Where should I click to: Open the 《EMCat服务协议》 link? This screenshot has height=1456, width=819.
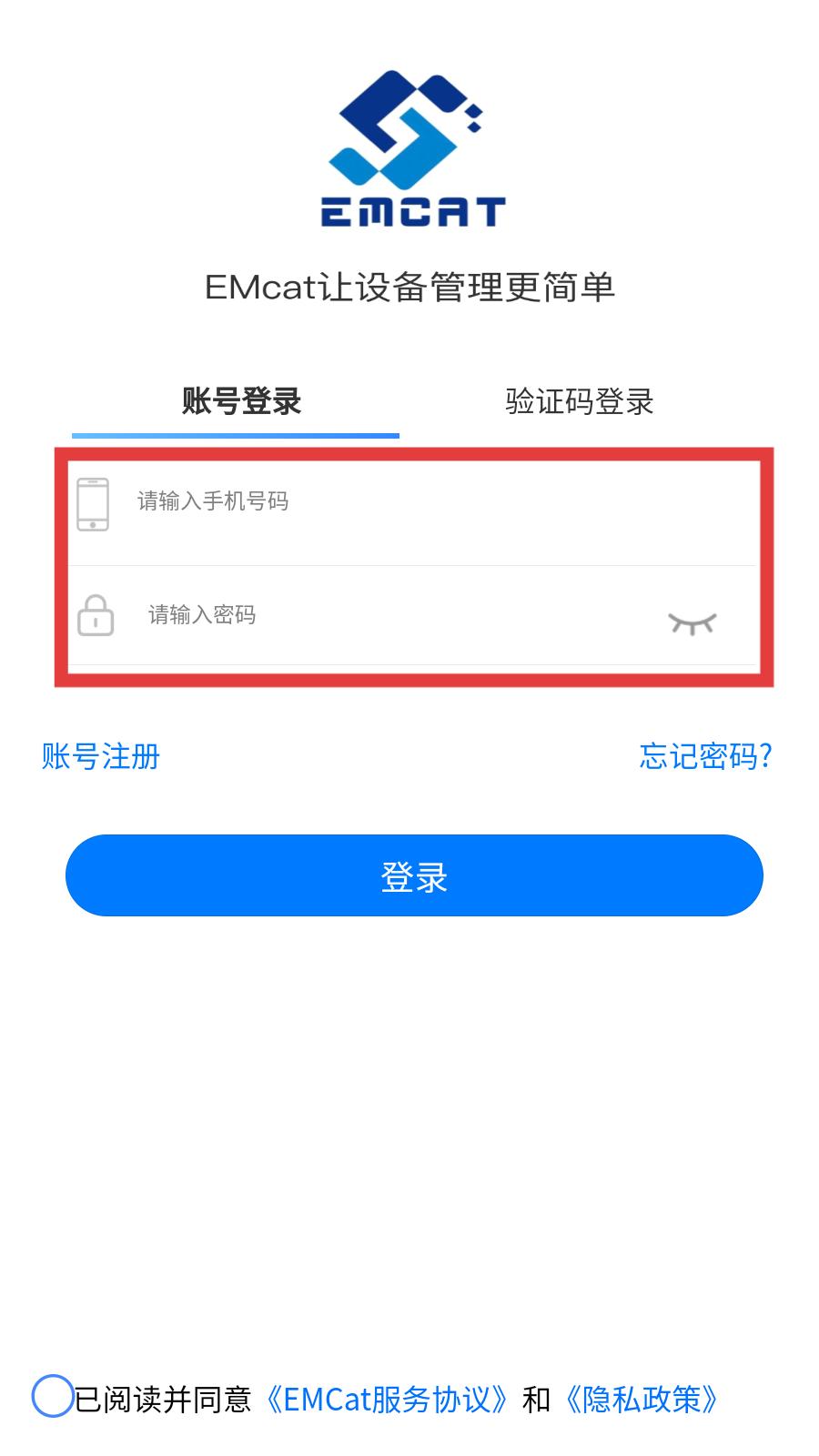pyautogui.click(x=386, y=1399)
